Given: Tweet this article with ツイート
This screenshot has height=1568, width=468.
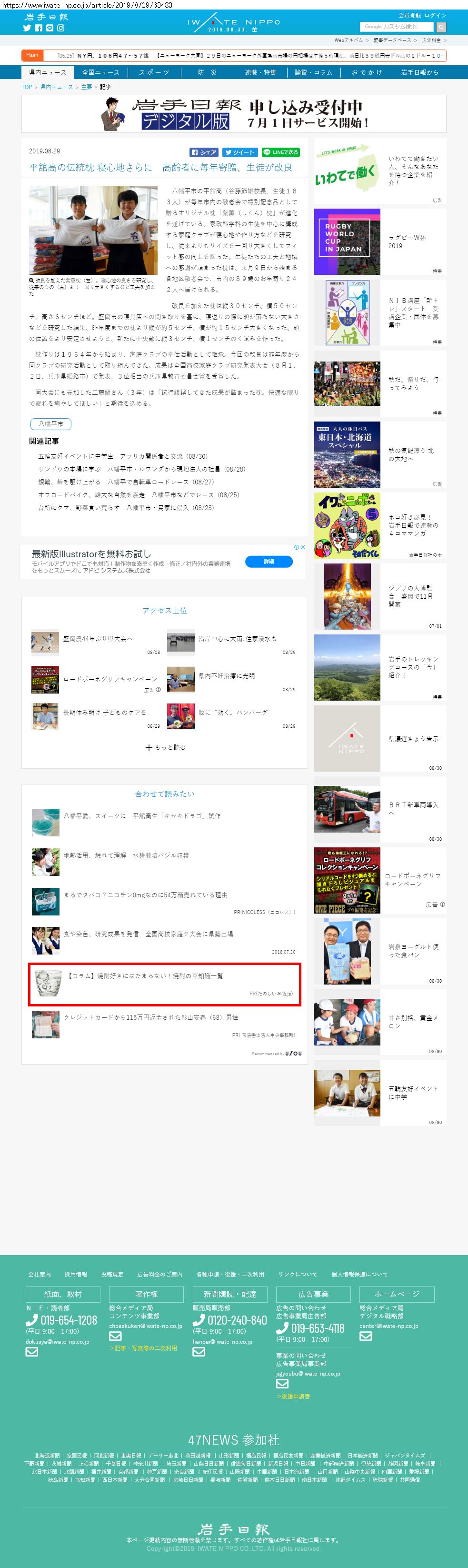Looking at the screenshot, I should 240,152.
